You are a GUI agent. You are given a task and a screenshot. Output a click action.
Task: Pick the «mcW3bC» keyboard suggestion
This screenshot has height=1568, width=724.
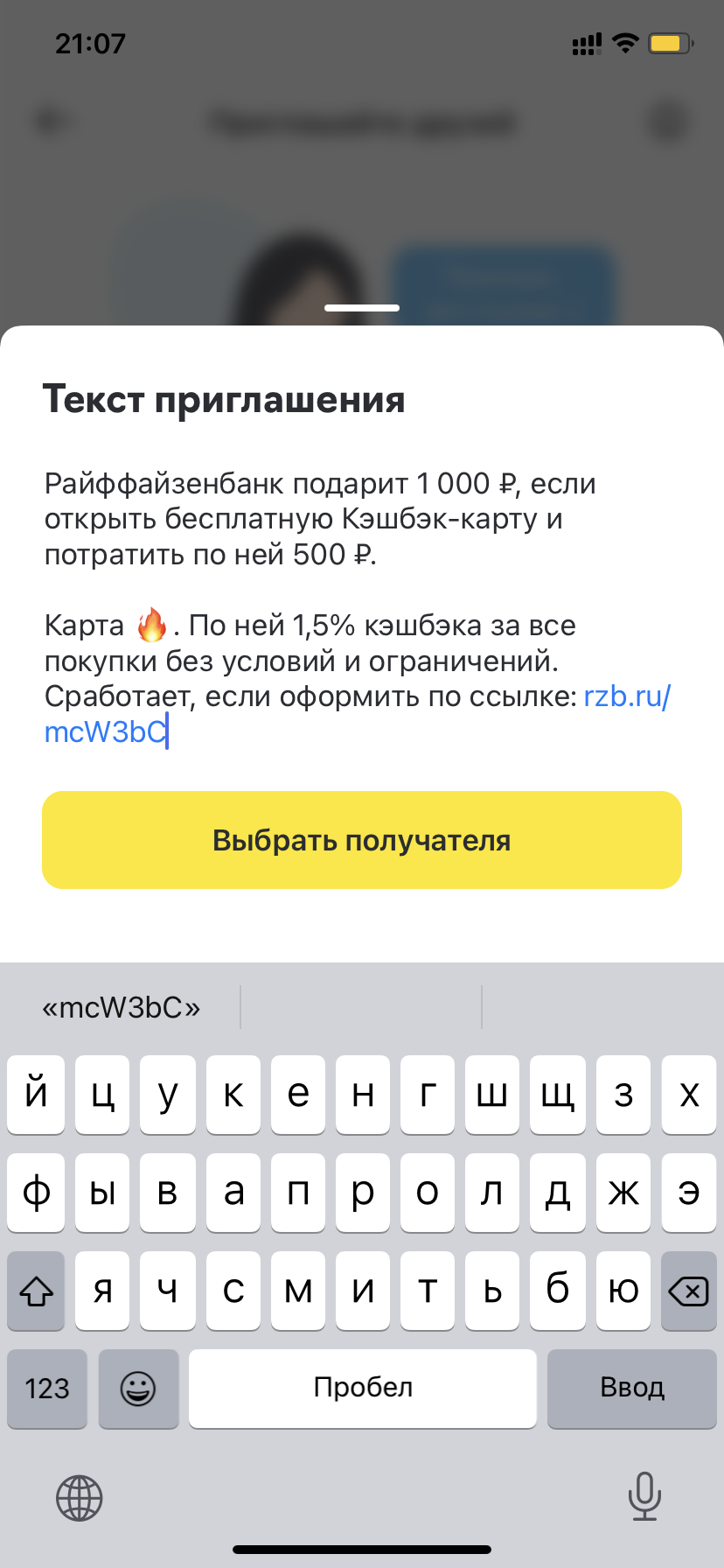pos(122,1008)
